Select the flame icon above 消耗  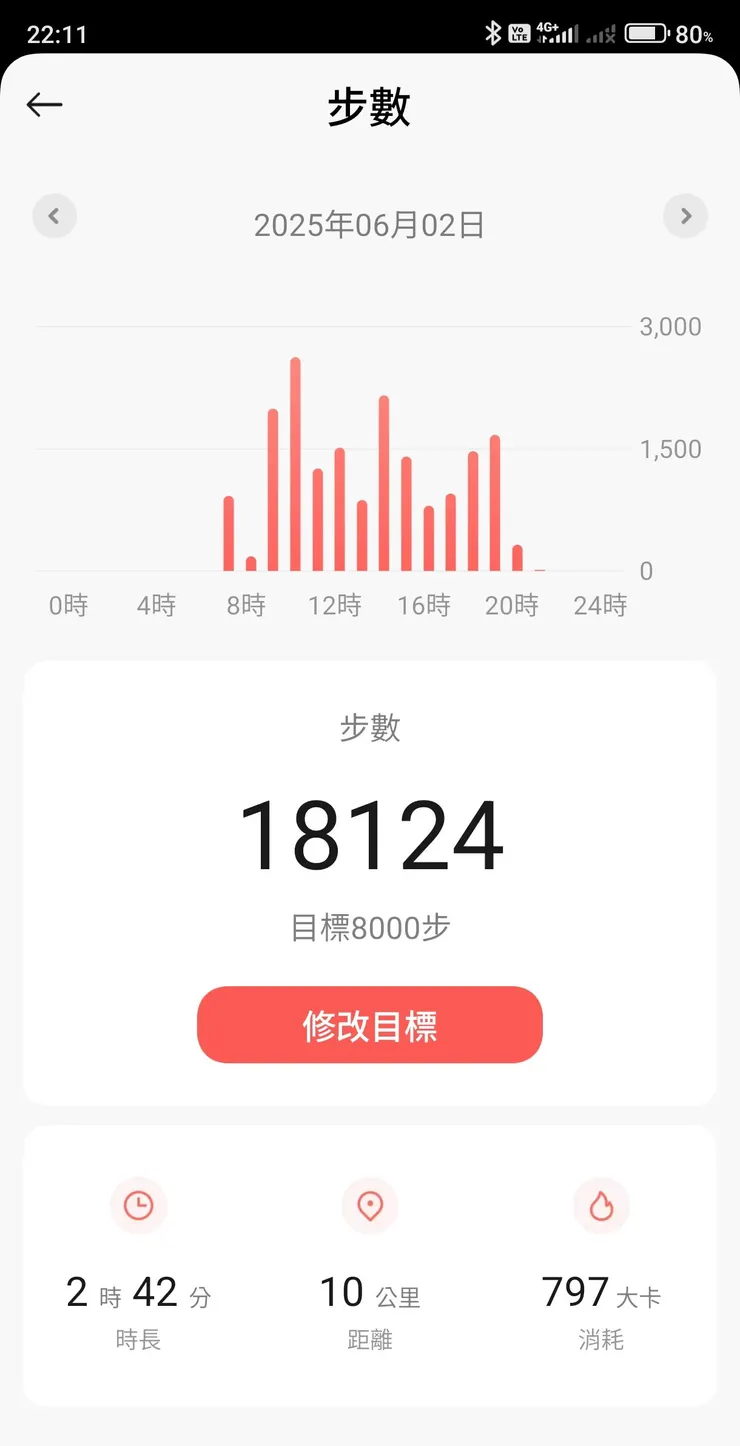[601, 1206]
